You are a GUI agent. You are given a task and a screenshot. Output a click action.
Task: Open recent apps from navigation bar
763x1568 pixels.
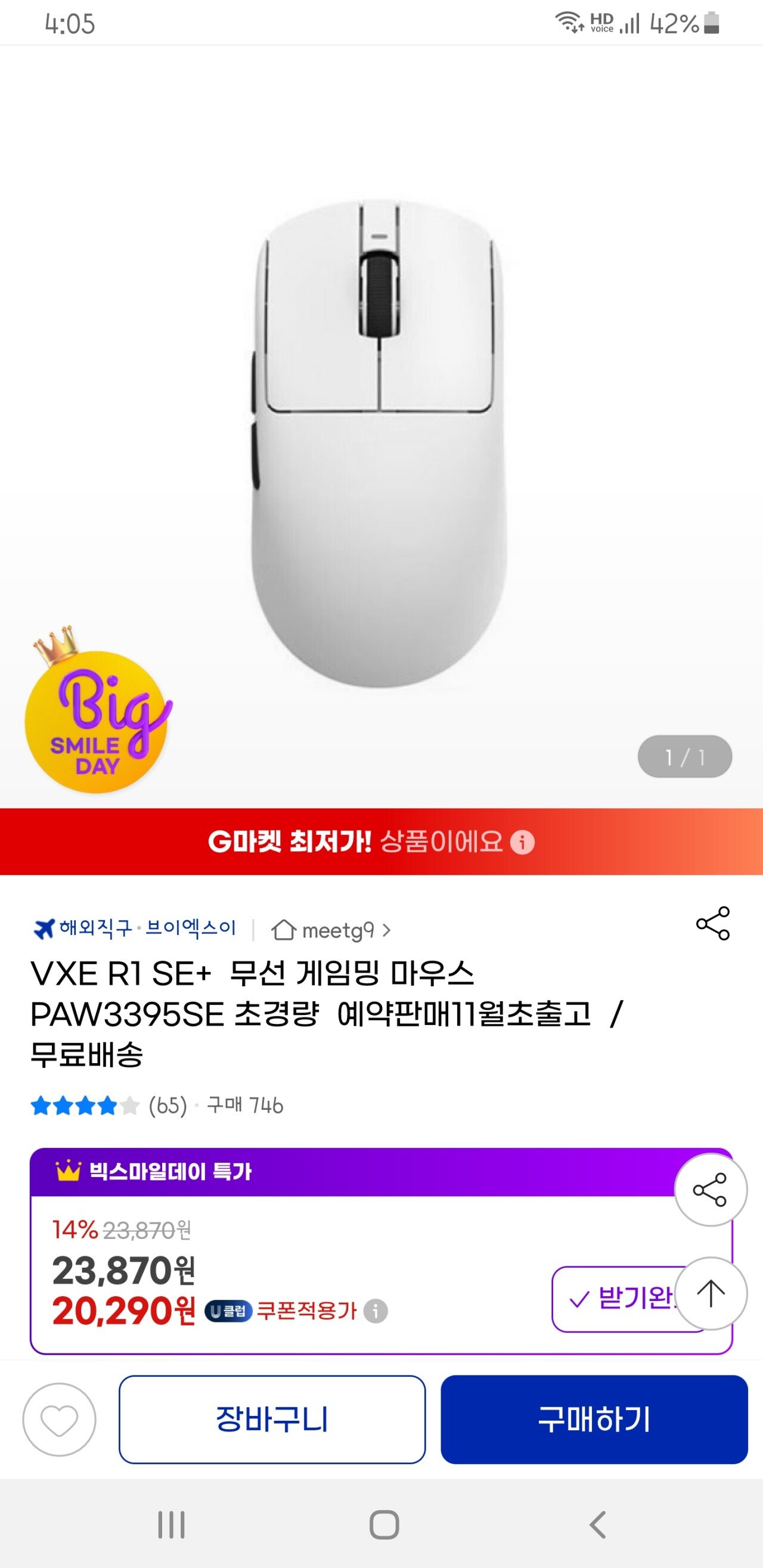pos(171,1524)
